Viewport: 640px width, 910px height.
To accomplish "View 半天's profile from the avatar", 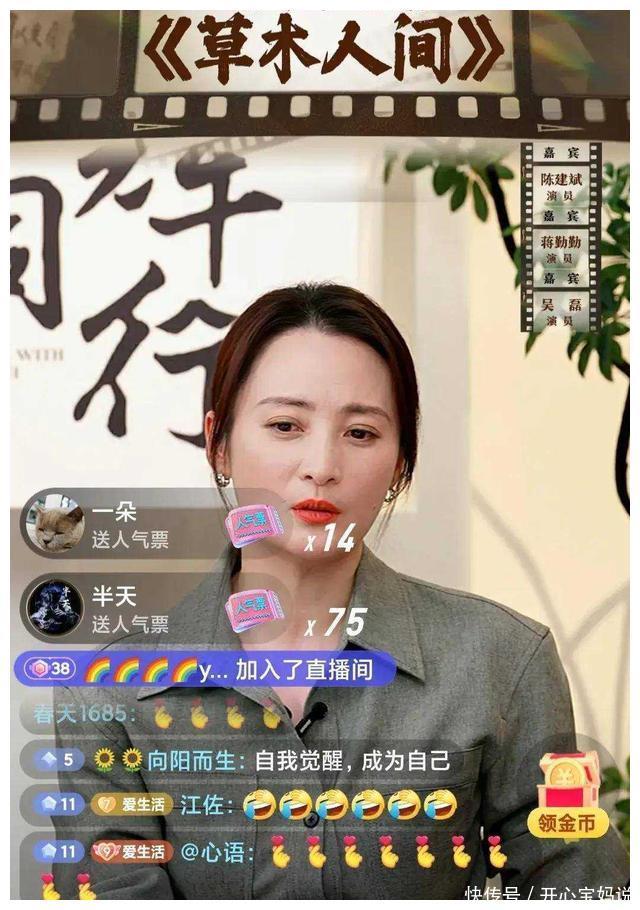I will tap(56, 608).
